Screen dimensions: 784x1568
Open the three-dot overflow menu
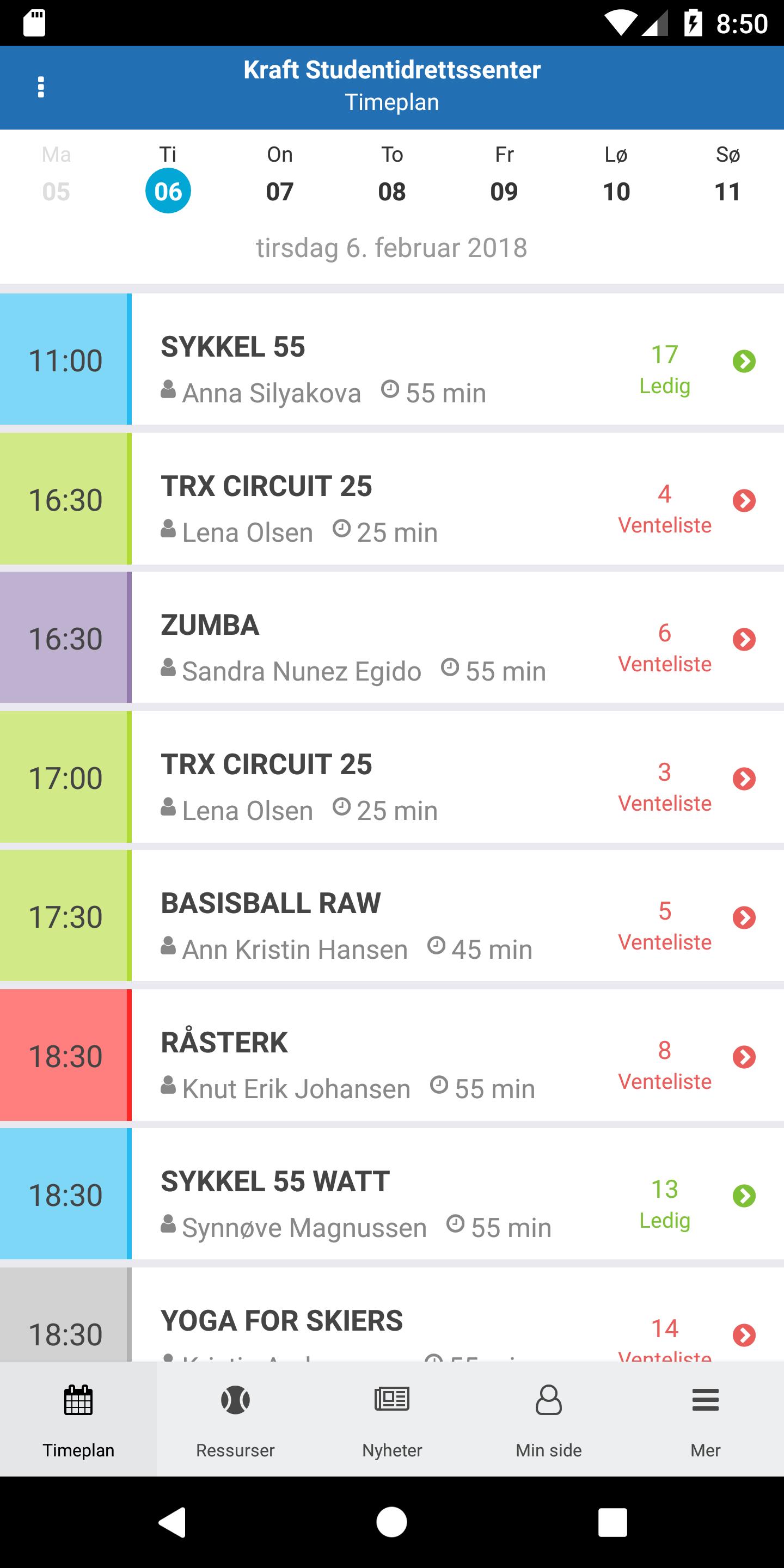41,87
